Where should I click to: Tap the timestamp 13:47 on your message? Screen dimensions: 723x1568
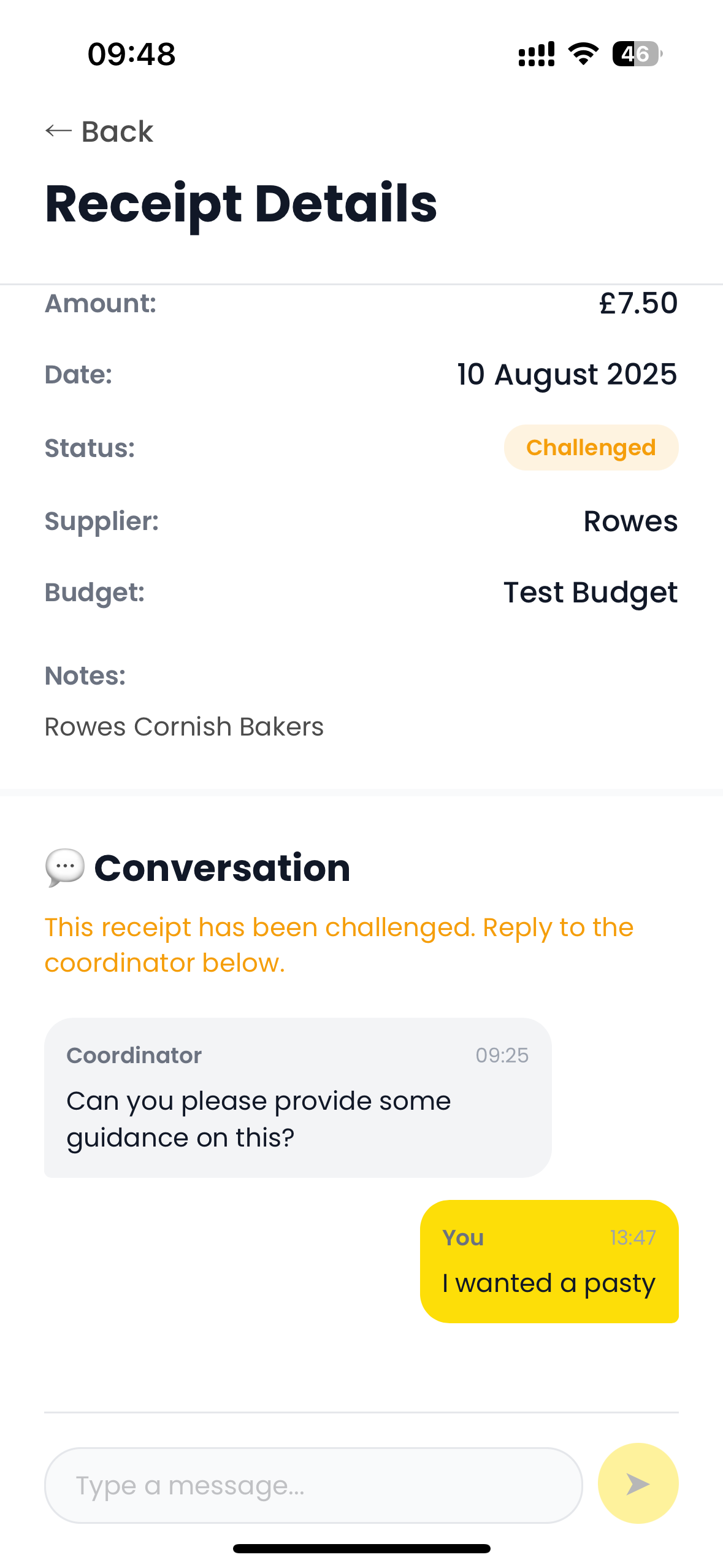[632, 1238]
